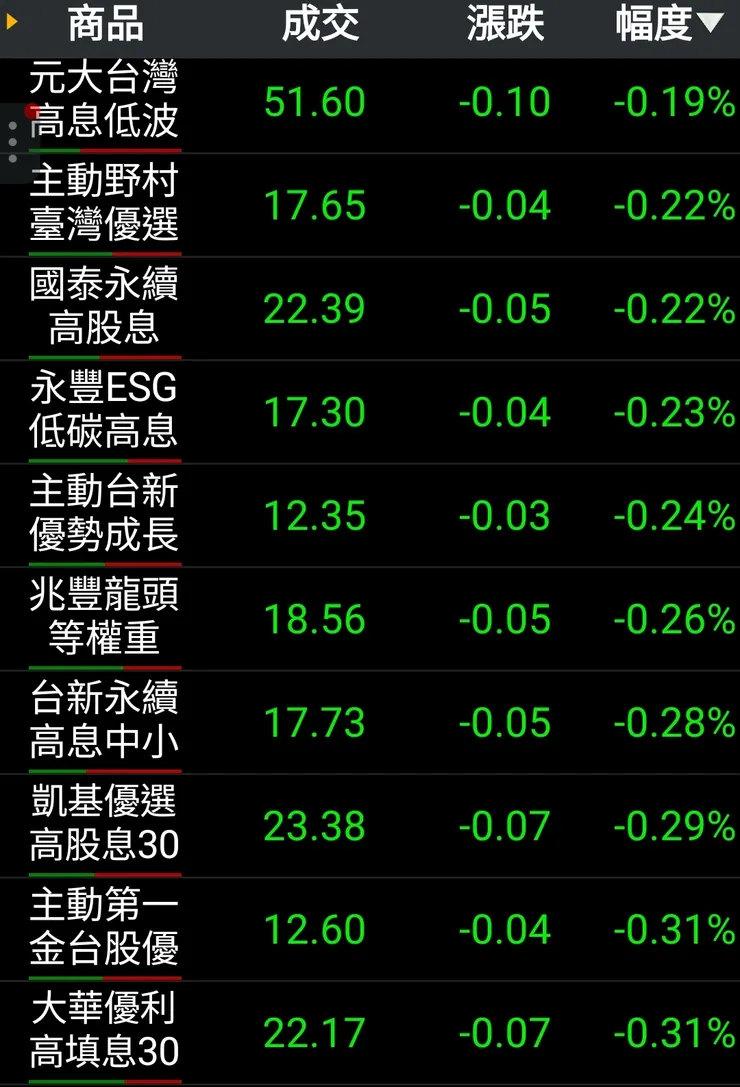This screenshot has height=1087, width=740.
Task: Open the three-dot side handle
Action: 12,142
